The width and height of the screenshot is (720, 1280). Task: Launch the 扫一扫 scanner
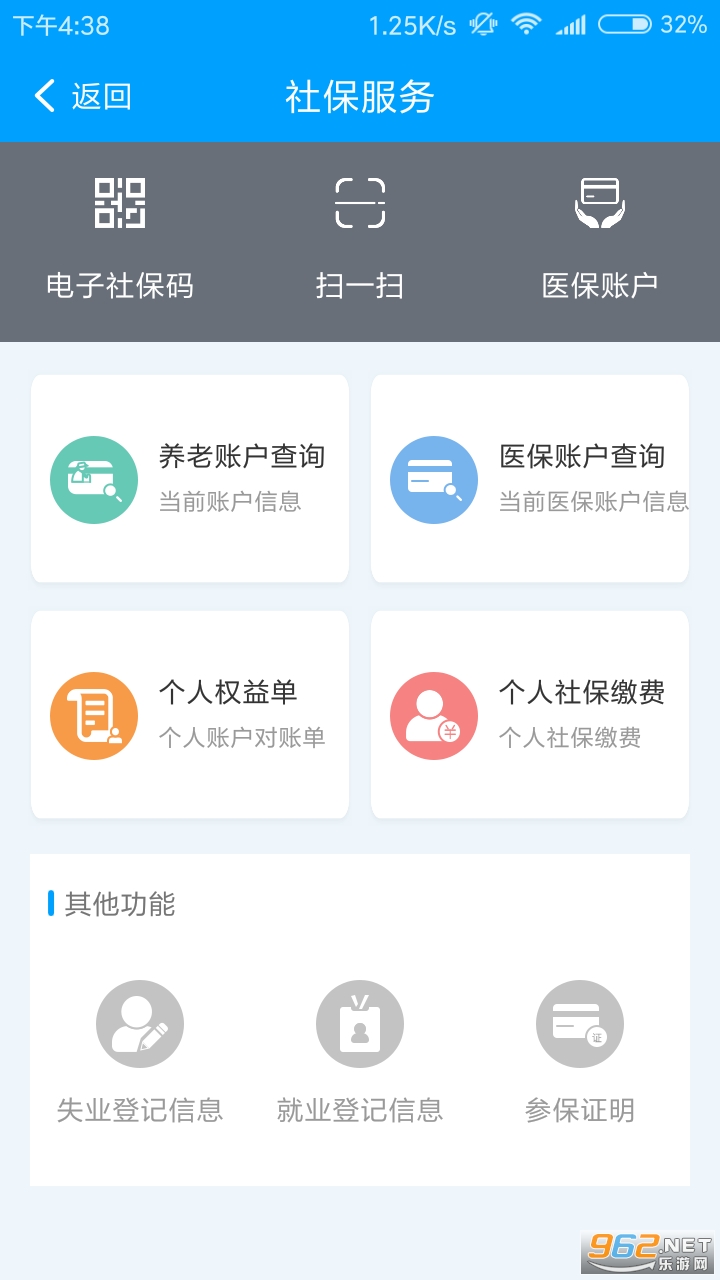point(360,240)
